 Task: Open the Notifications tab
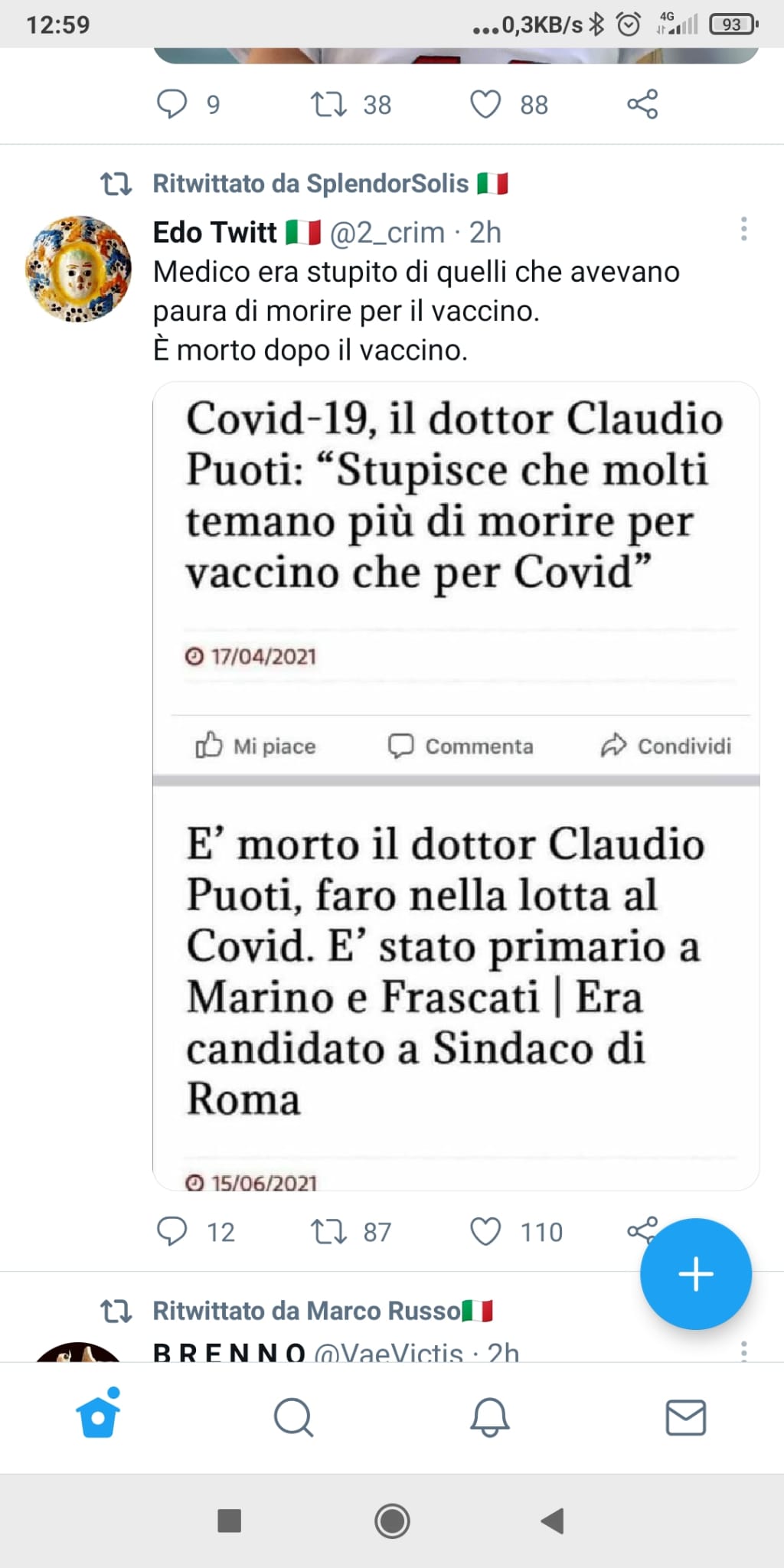[489, 1416]
